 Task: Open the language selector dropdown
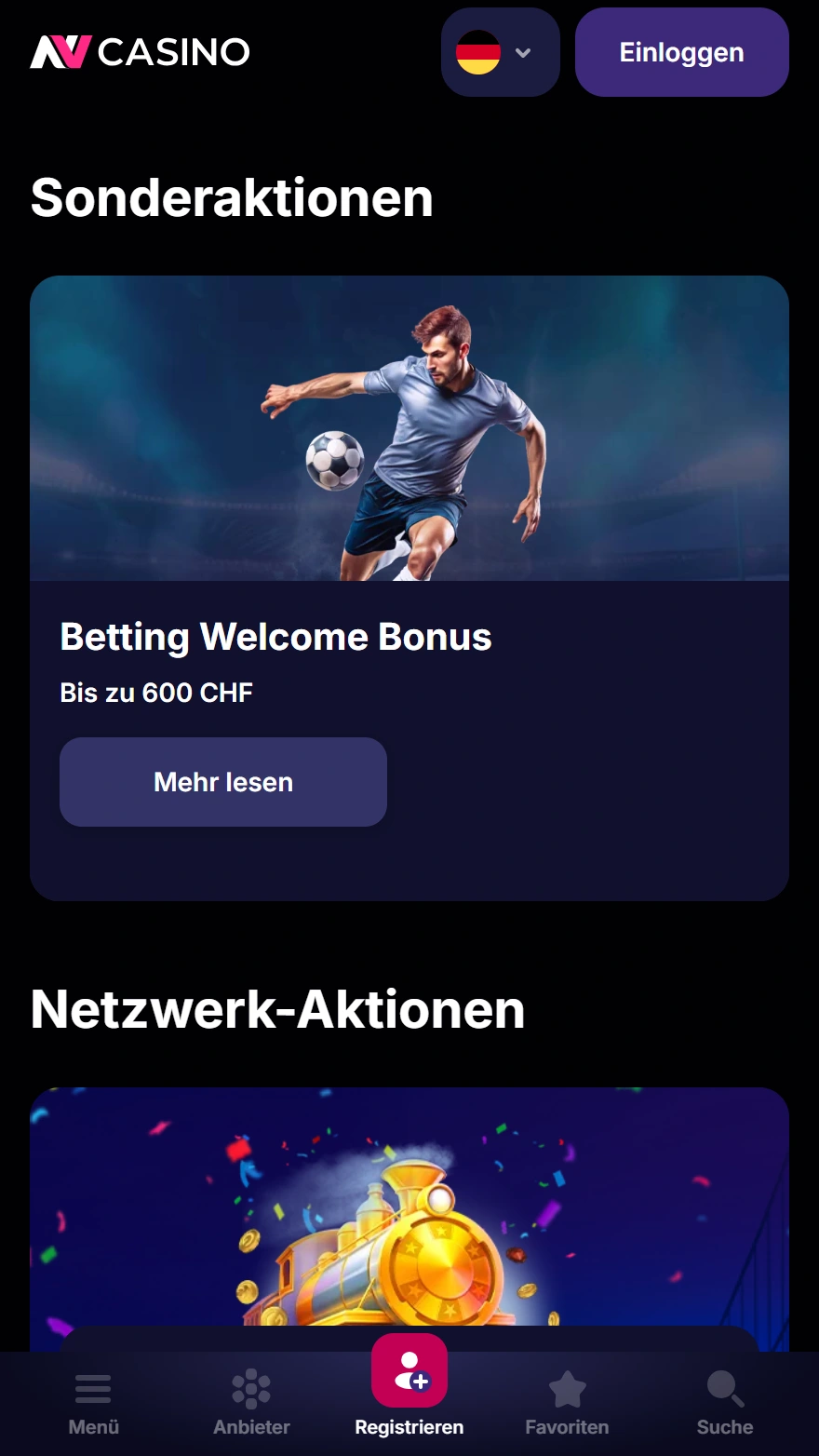coord(501,52)
